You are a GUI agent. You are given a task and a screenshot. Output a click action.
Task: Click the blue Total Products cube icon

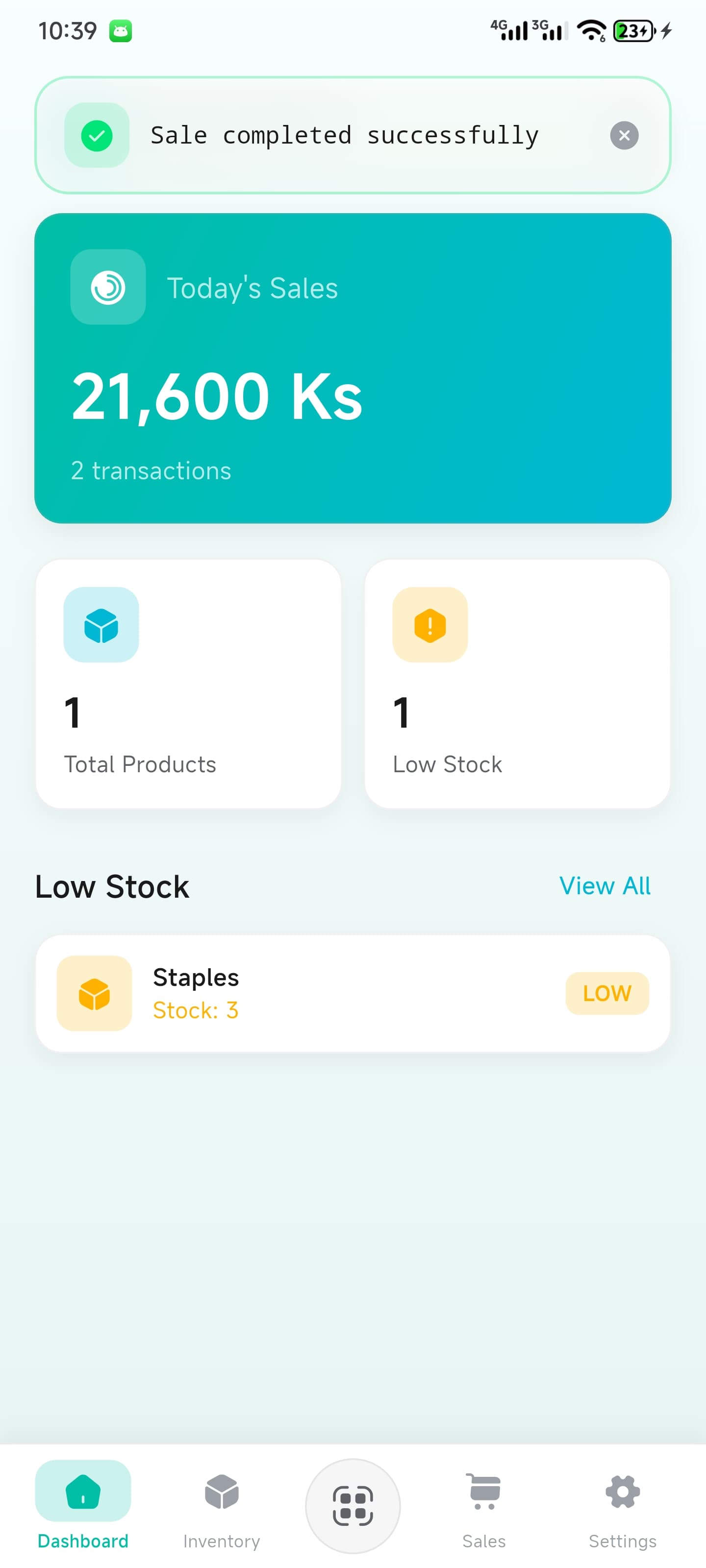coord(101,625)
